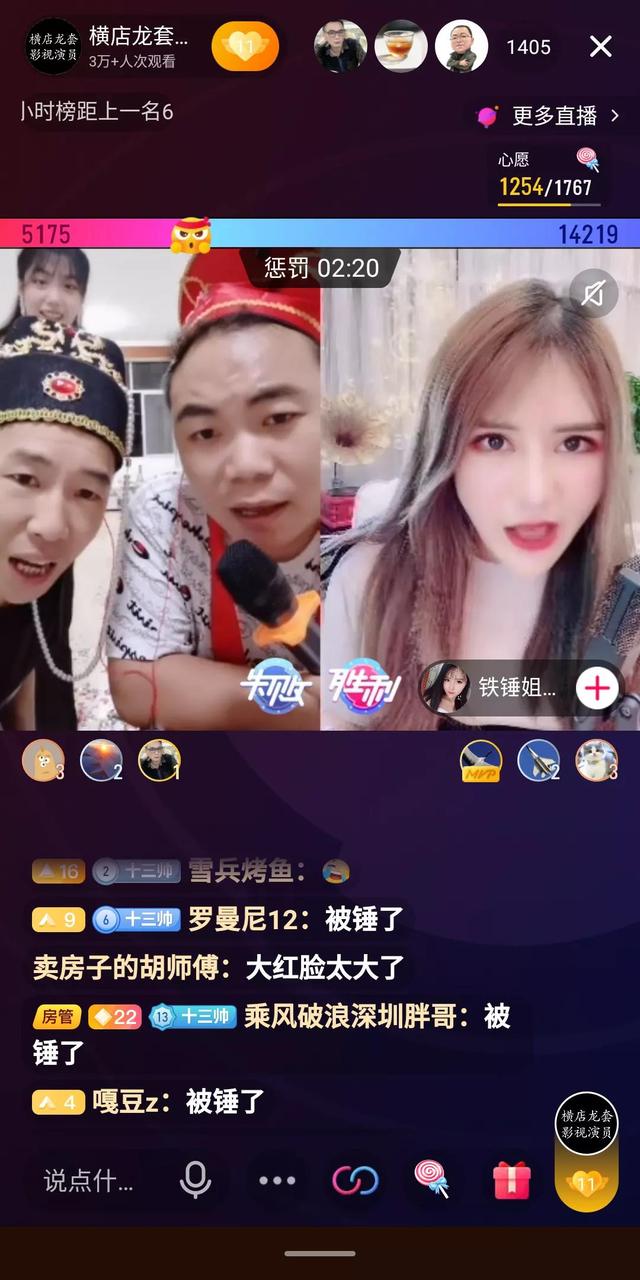Open the hourly ranking banner 小时榜
640x1280 pixels.
pyautogui.click(x=96, y=112)
